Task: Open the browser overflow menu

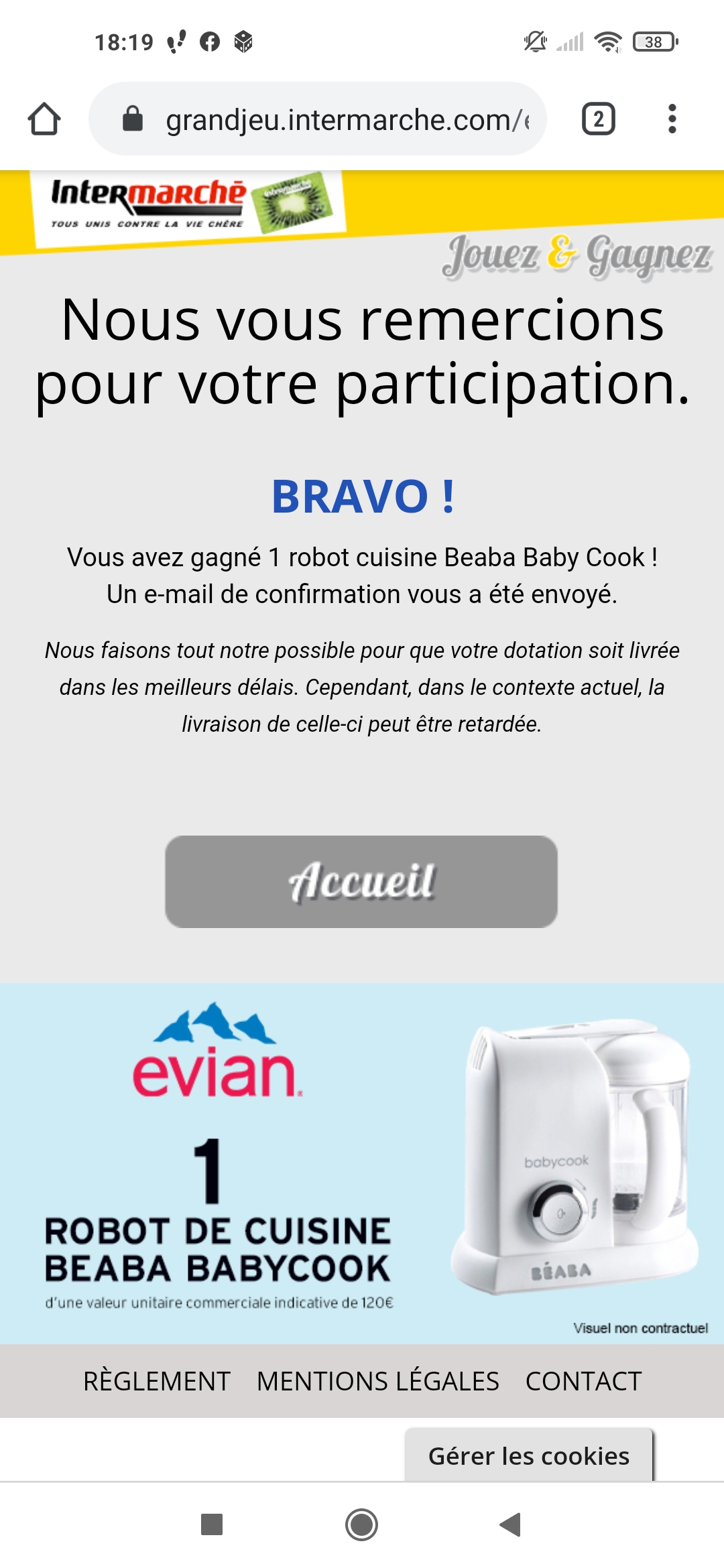Action: [x=672, y=119]
